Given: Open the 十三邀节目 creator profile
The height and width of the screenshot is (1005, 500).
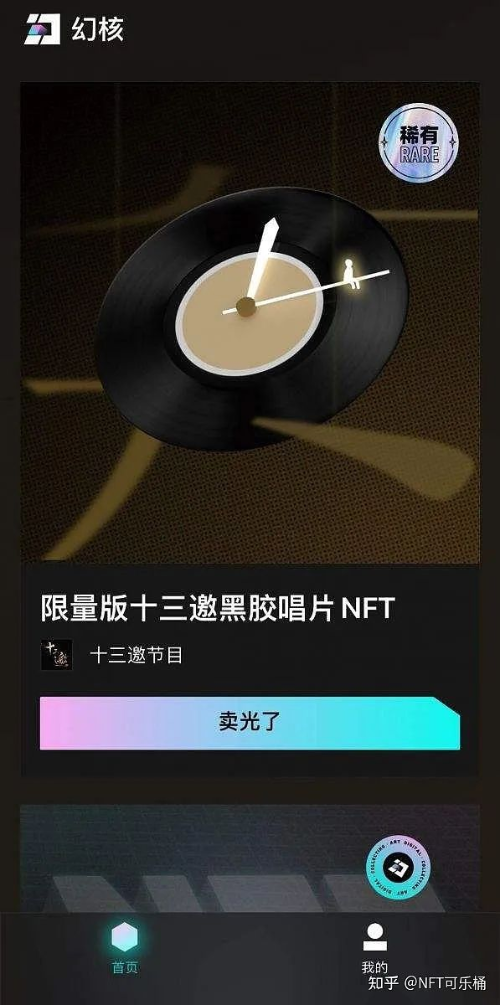Looking at the screenshot, I should pos(112,655).
